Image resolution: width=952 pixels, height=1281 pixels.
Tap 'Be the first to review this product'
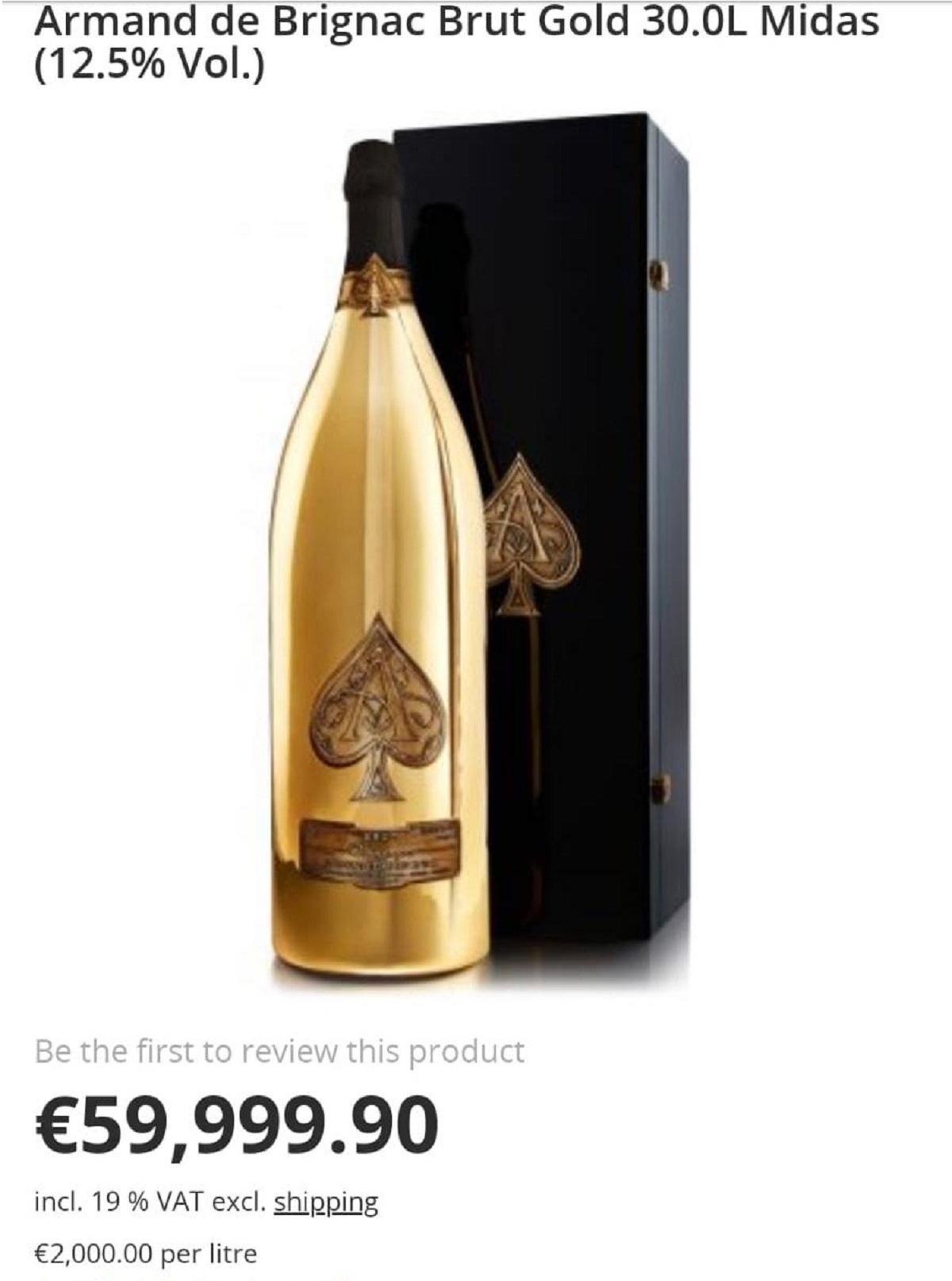coord(279,1051)
